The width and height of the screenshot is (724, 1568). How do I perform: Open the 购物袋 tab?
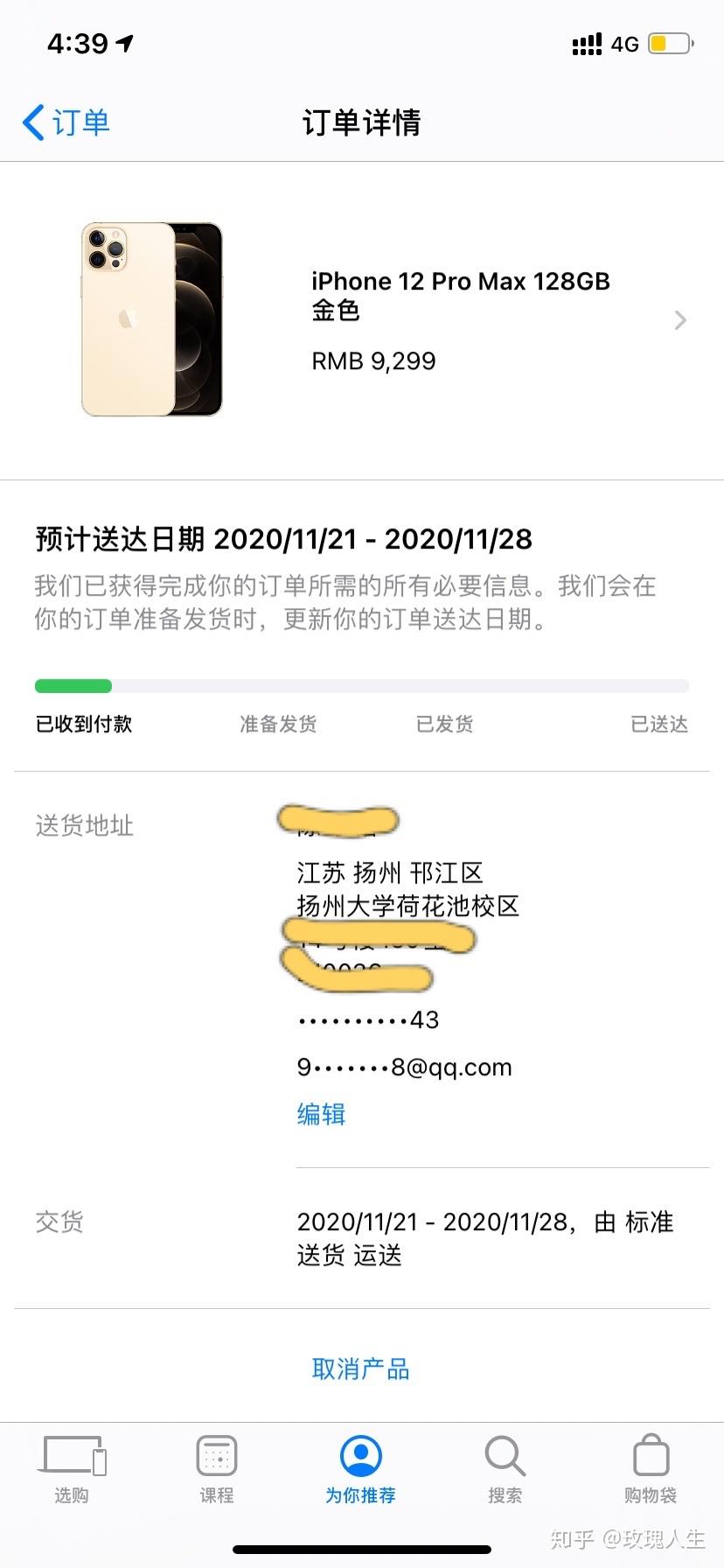tap(651, 1470)
